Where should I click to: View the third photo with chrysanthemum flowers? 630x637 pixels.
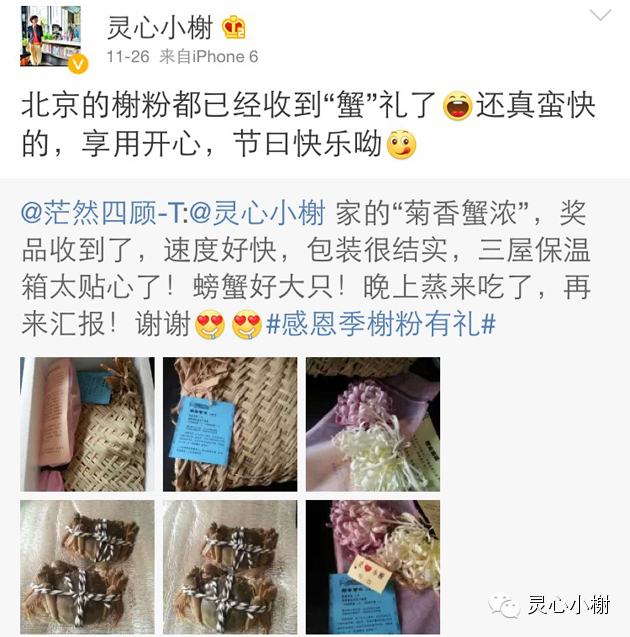pos(373,423)
